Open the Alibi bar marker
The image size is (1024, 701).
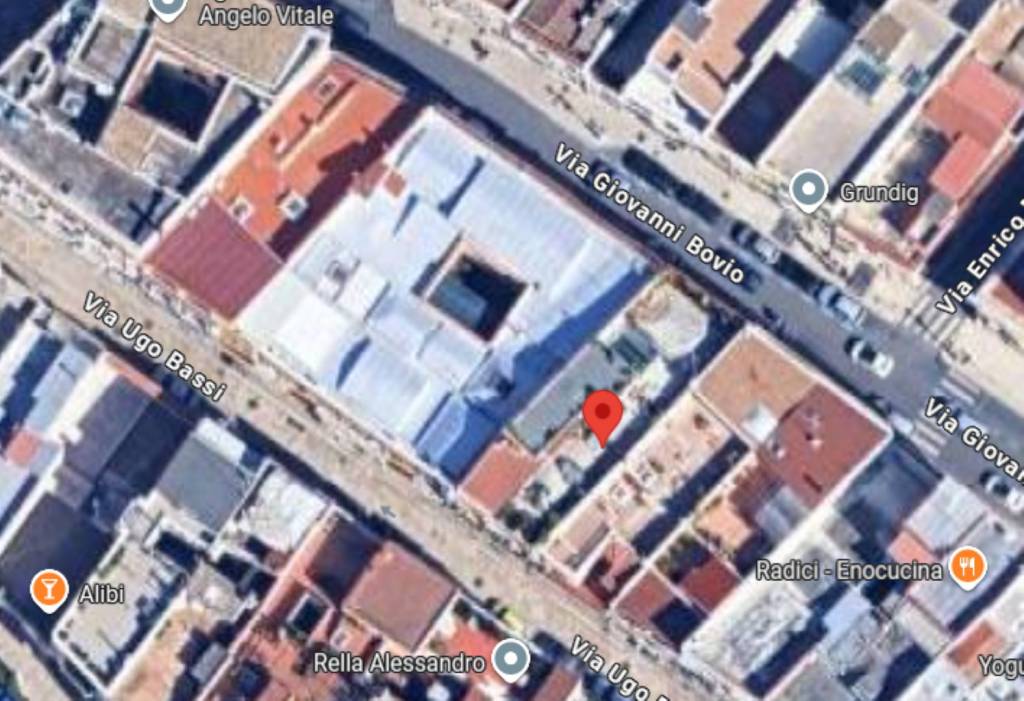[47, 590]
